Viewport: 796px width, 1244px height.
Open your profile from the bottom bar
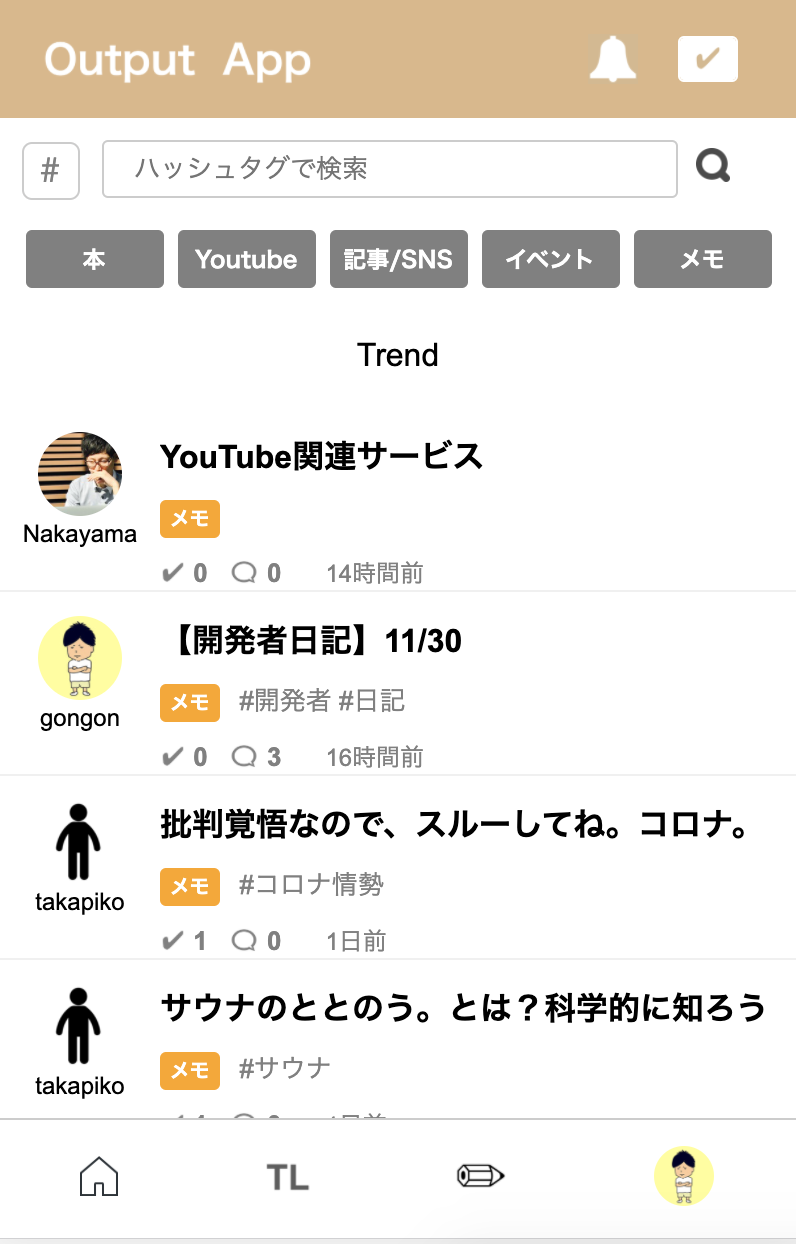click(684, 1177)
